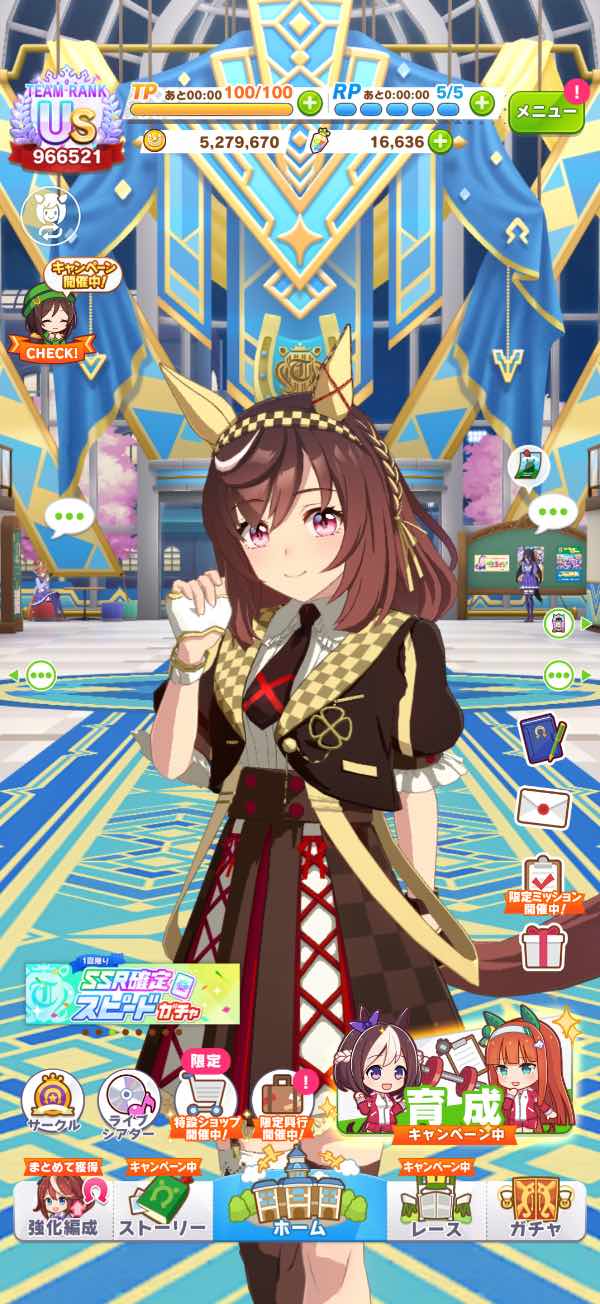The height and width of the screenshot is (1304, 600).
Task: Tap the plus button to refill RP
Action: click(x=482, y=102)
